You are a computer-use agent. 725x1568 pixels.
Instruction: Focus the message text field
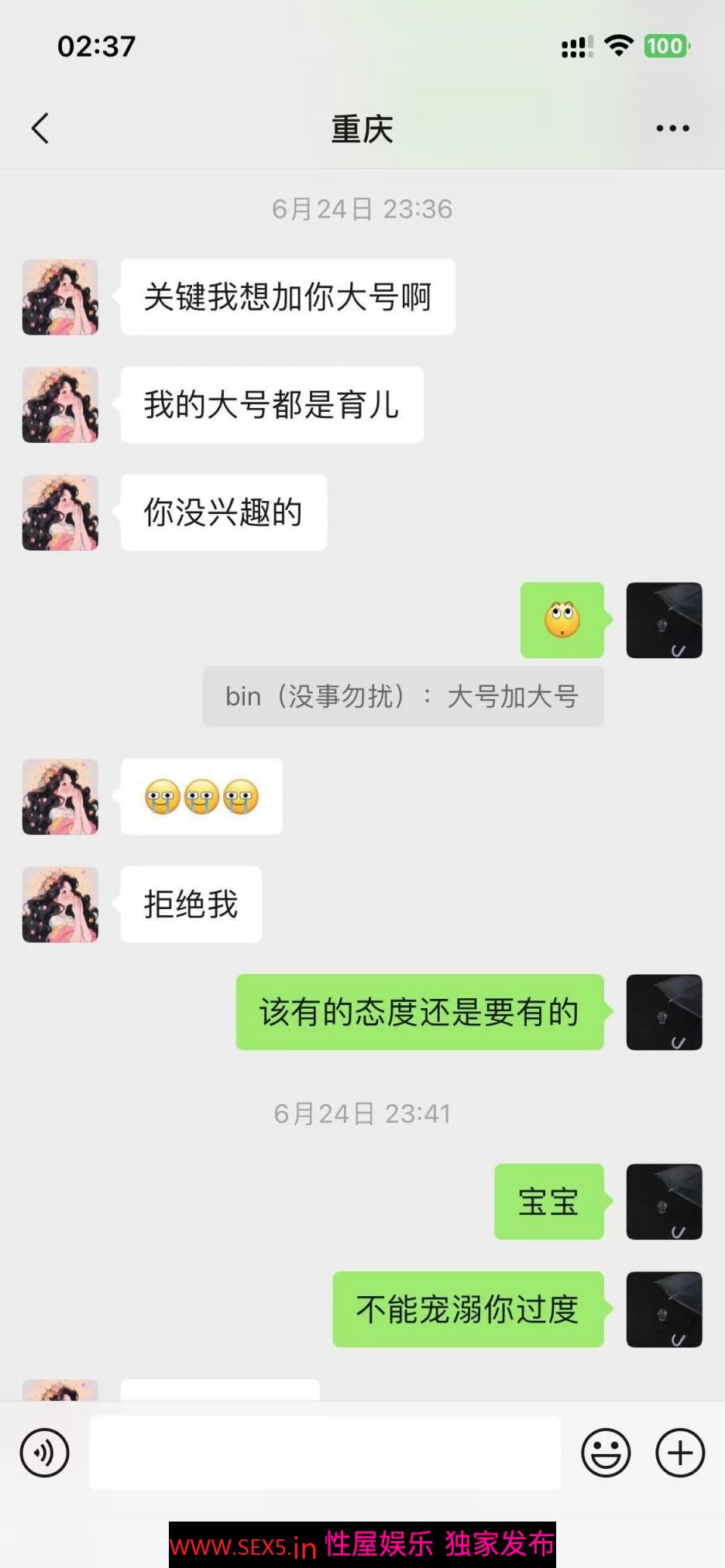click(x=325, y=1453)
